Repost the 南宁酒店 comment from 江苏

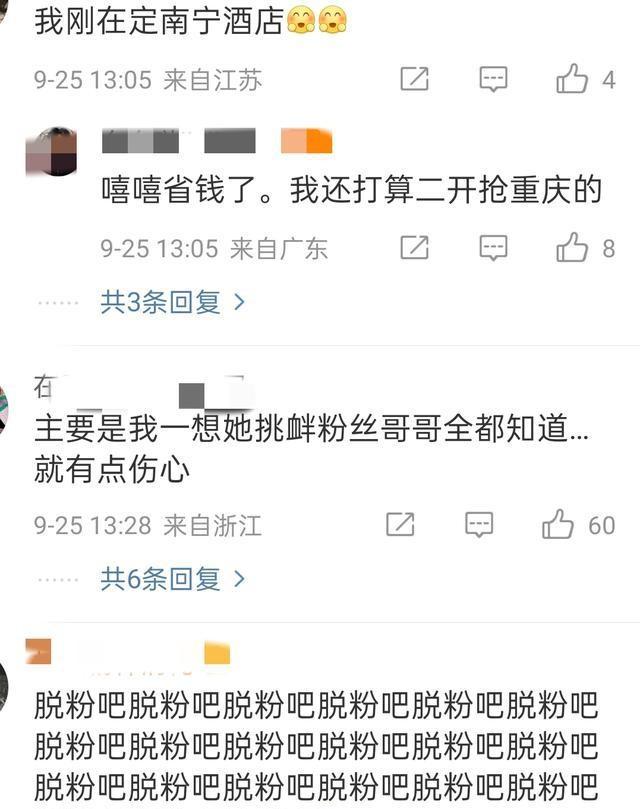(414, 79)
